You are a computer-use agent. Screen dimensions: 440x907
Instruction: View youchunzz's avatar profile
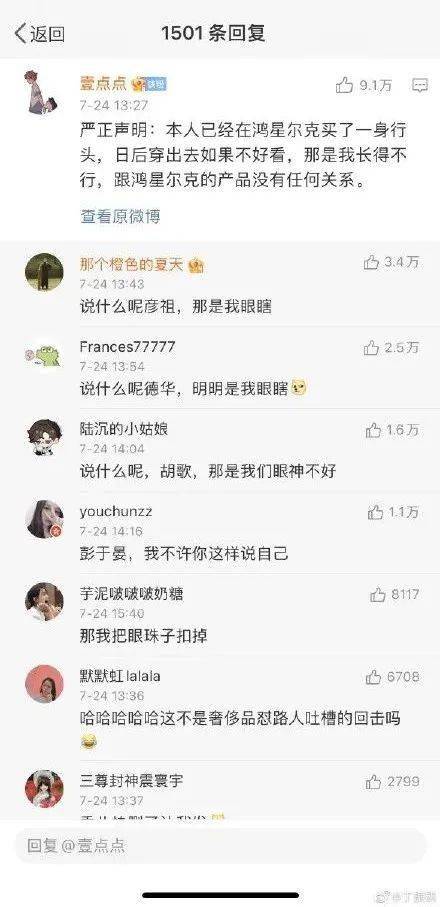click(x=44, y=519)
